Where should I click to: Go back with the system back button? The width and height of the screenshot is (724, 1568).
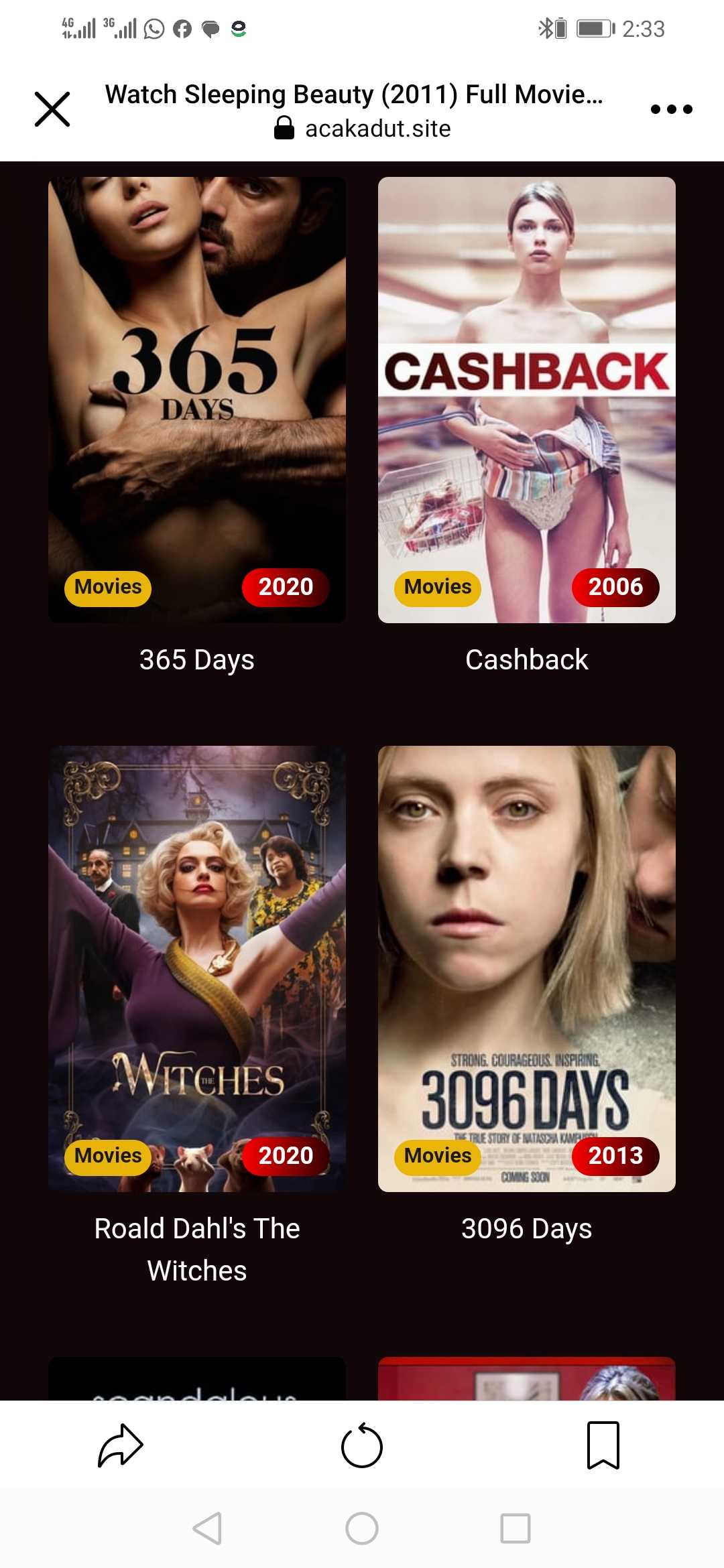207,1528
